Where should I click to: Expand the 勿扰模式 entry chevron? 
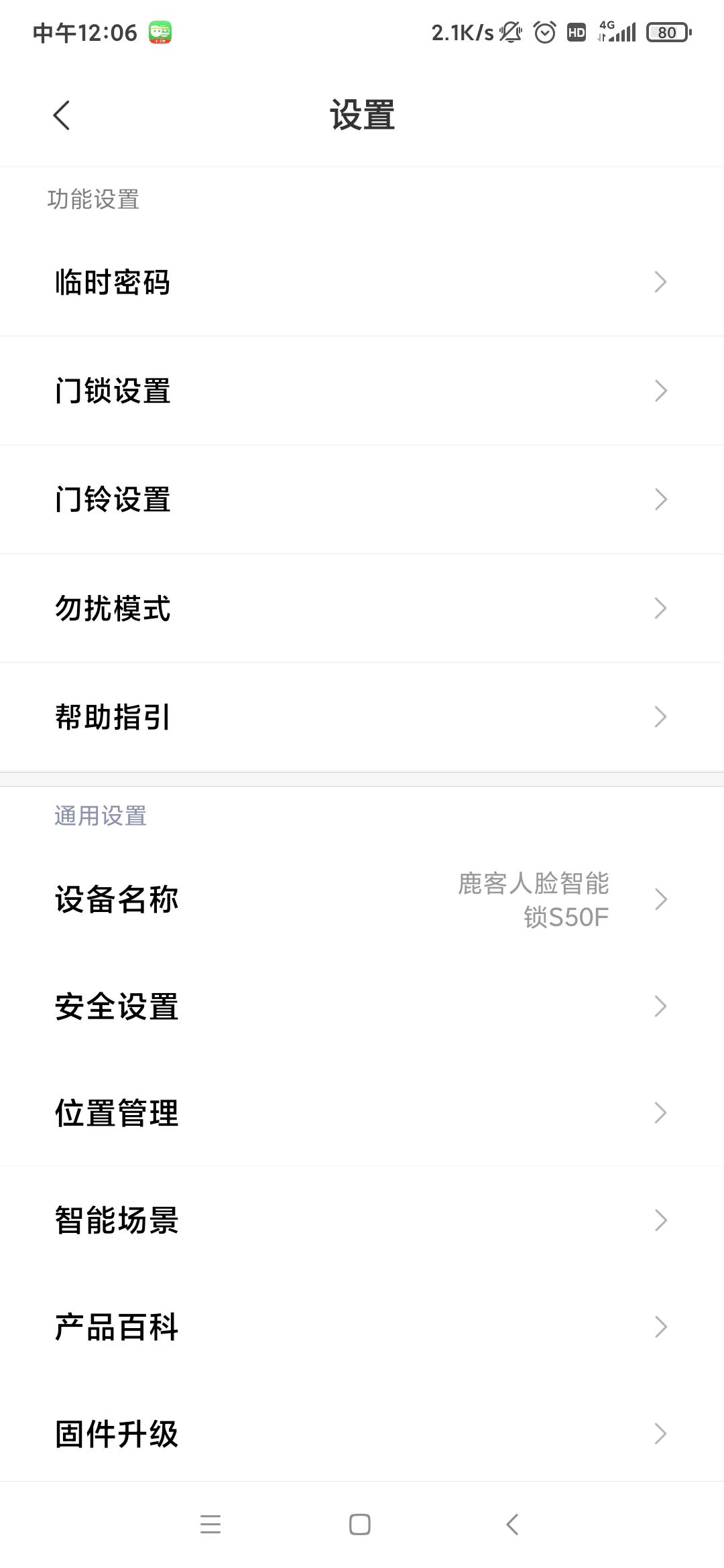point(660,607)
